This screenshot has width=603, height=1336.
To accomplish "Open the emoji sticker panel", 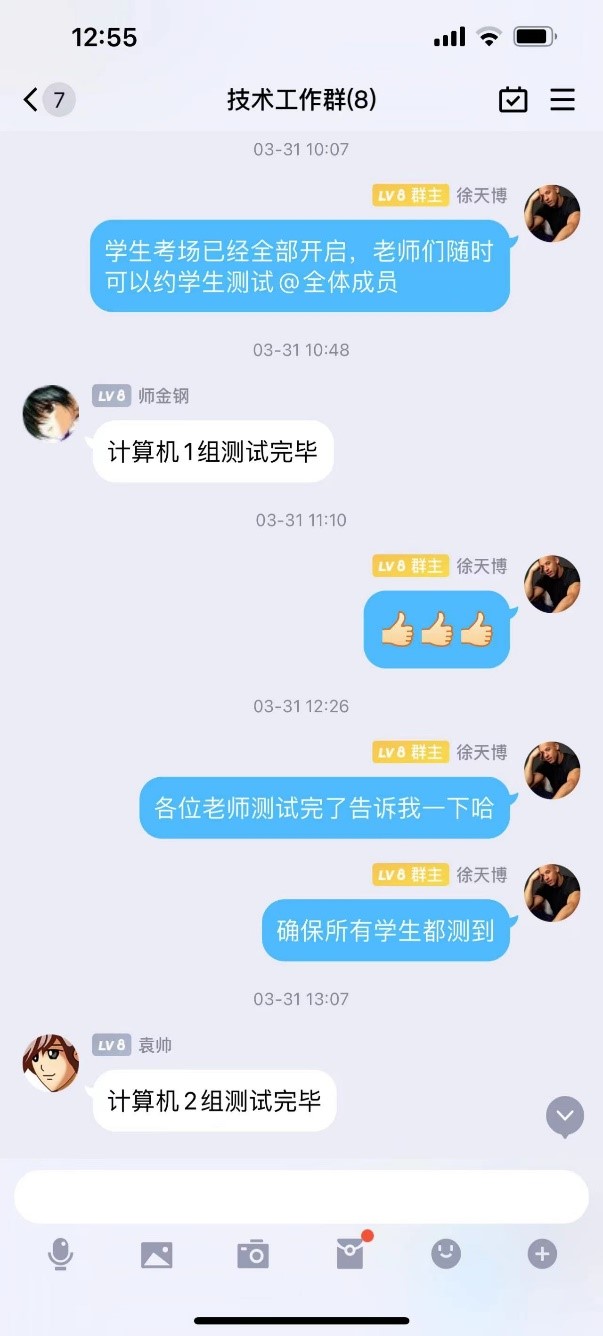I will [x=446, y=1254].
